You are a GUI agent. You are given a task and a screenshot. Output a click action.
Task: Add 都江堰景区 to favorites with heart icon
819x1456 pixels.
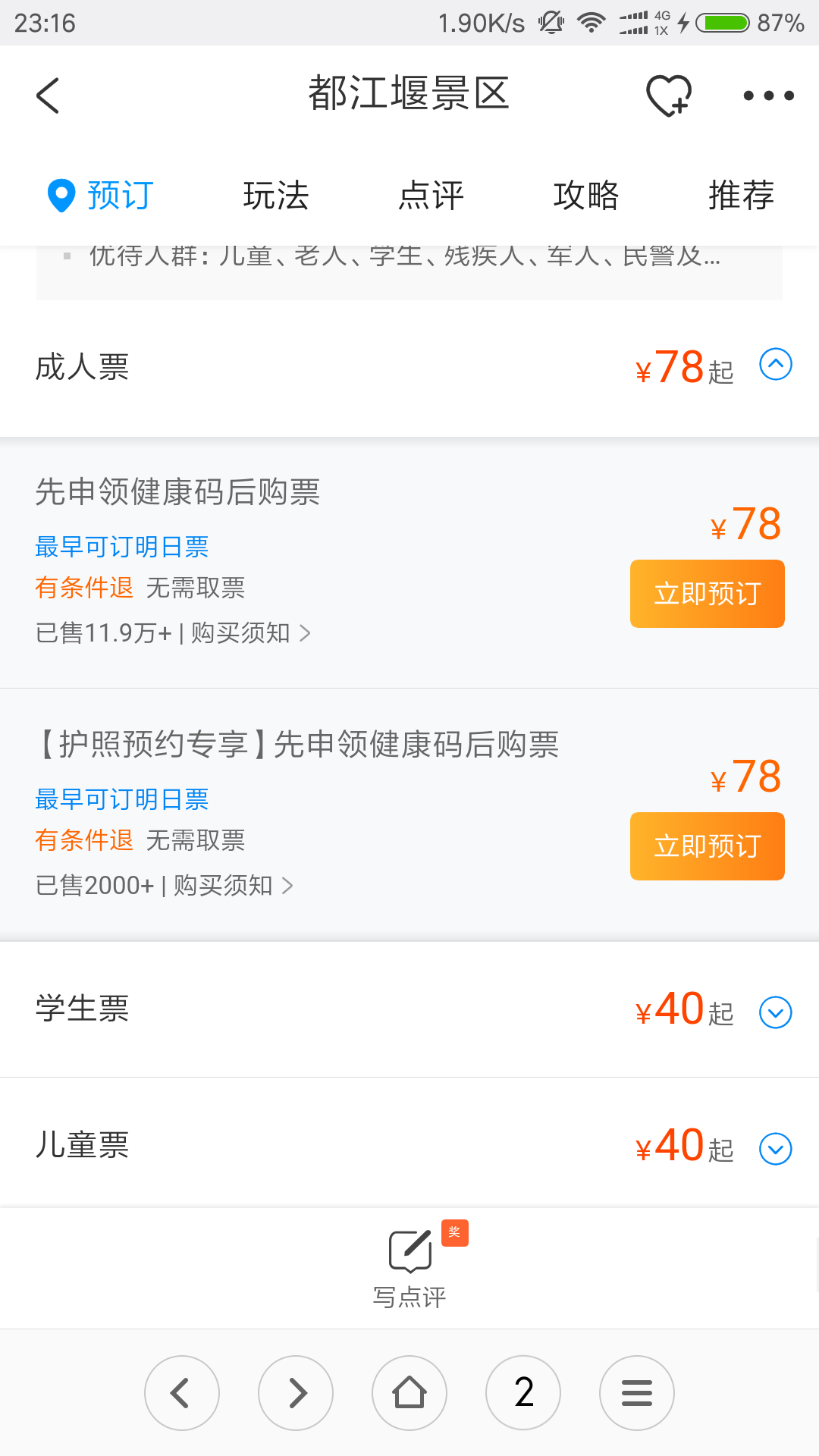(x=669, y=96)
